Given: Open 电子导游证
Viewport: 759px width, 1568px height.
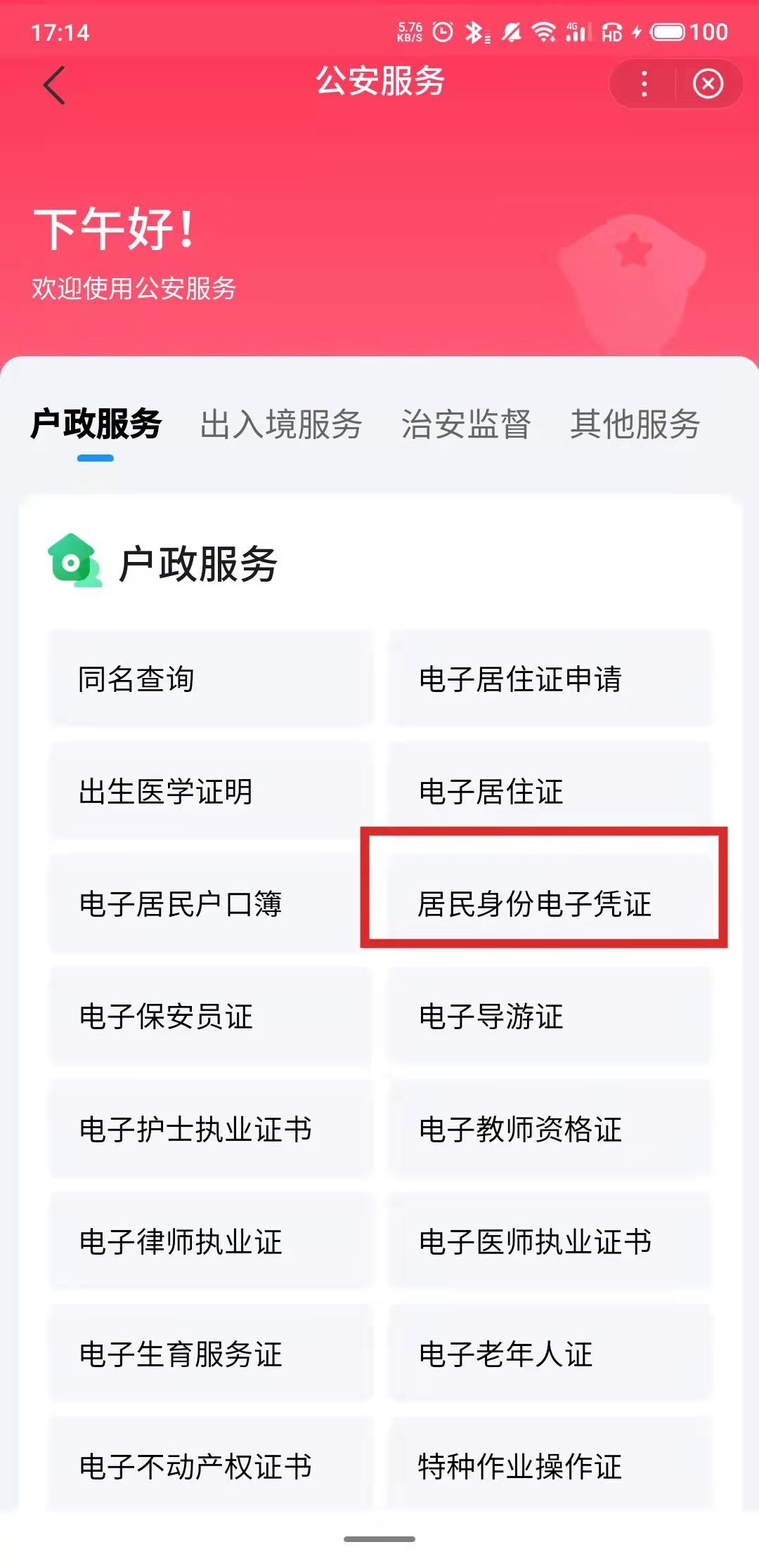Looking at the screenshot, I should click(549, 1016).
